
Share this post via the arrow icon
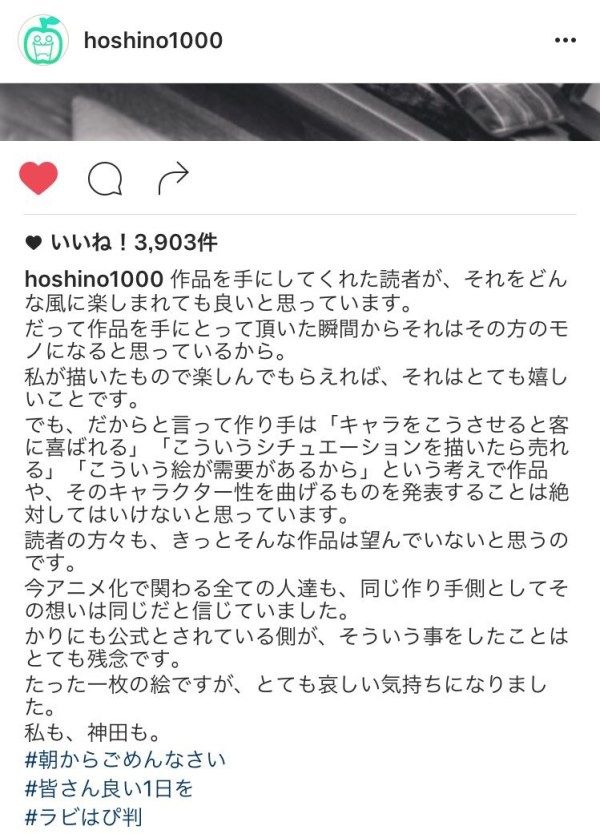[173, 178]
